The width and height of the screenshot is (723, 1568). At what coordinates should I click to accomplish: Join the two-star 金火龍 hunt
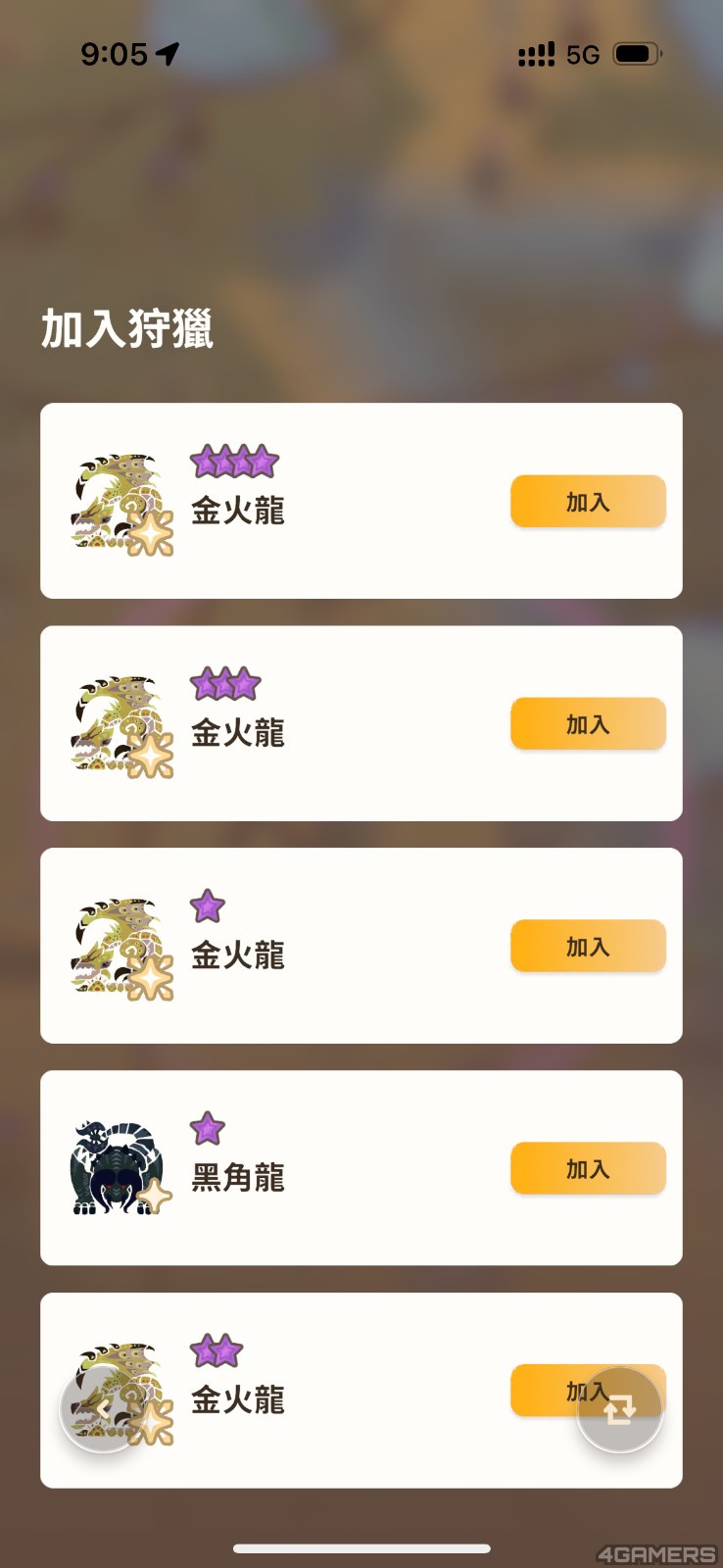[x=549, y=1389]
